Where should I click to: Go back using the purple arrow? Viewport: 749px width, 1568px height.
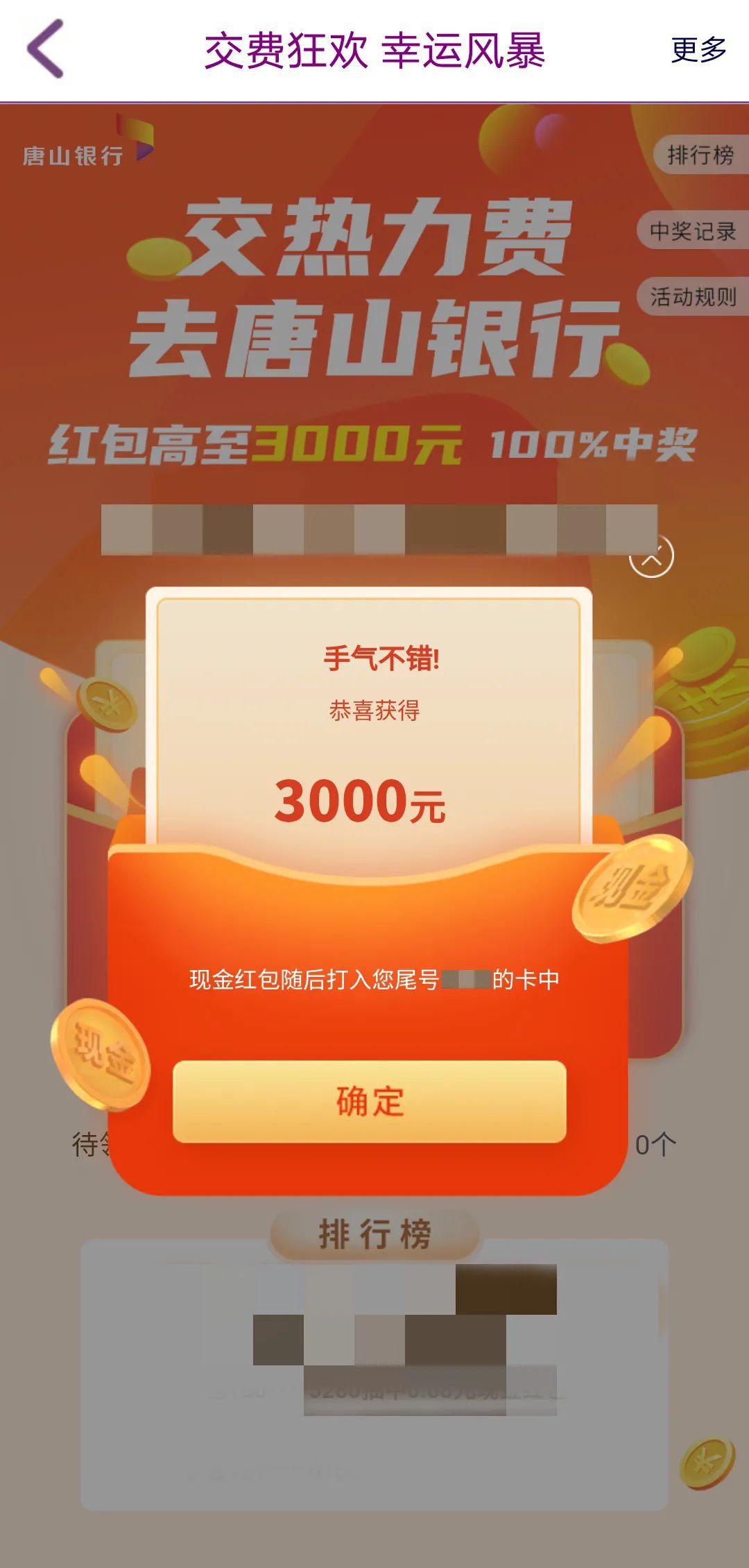coord(46,49)
